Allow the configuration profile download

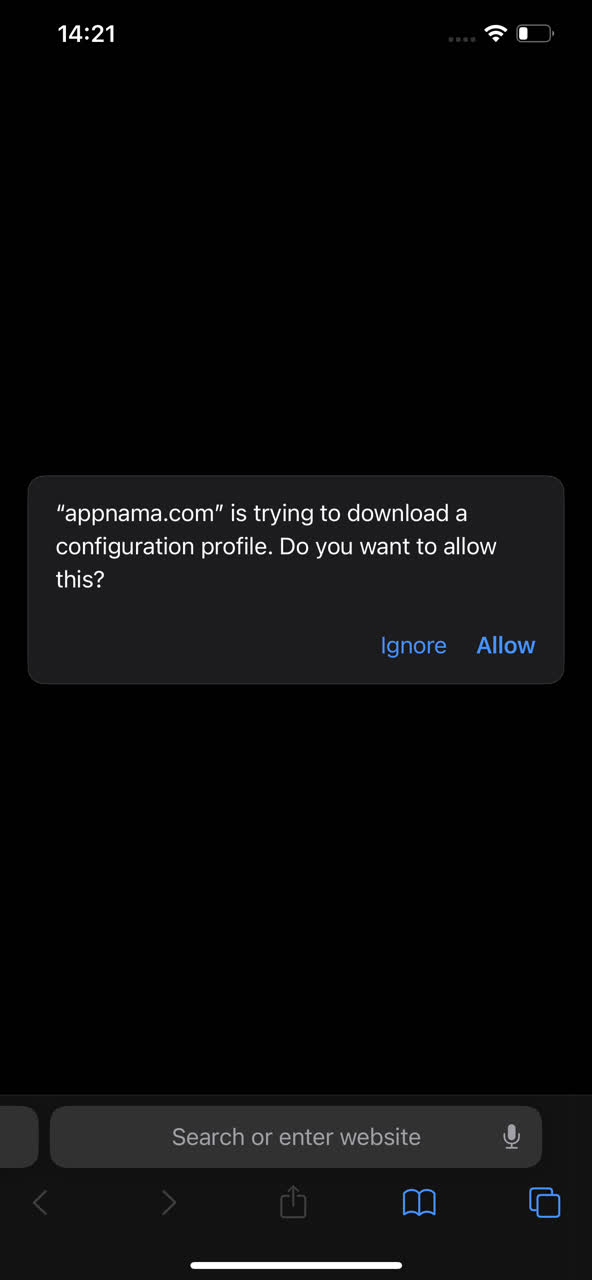[x=506, y=646]
